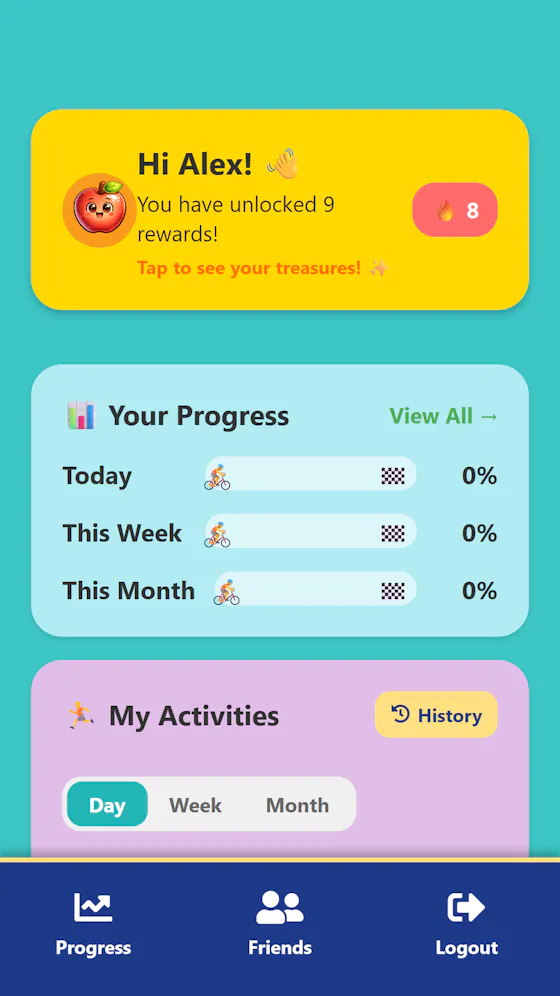Open View All progress link

(443, 416)
